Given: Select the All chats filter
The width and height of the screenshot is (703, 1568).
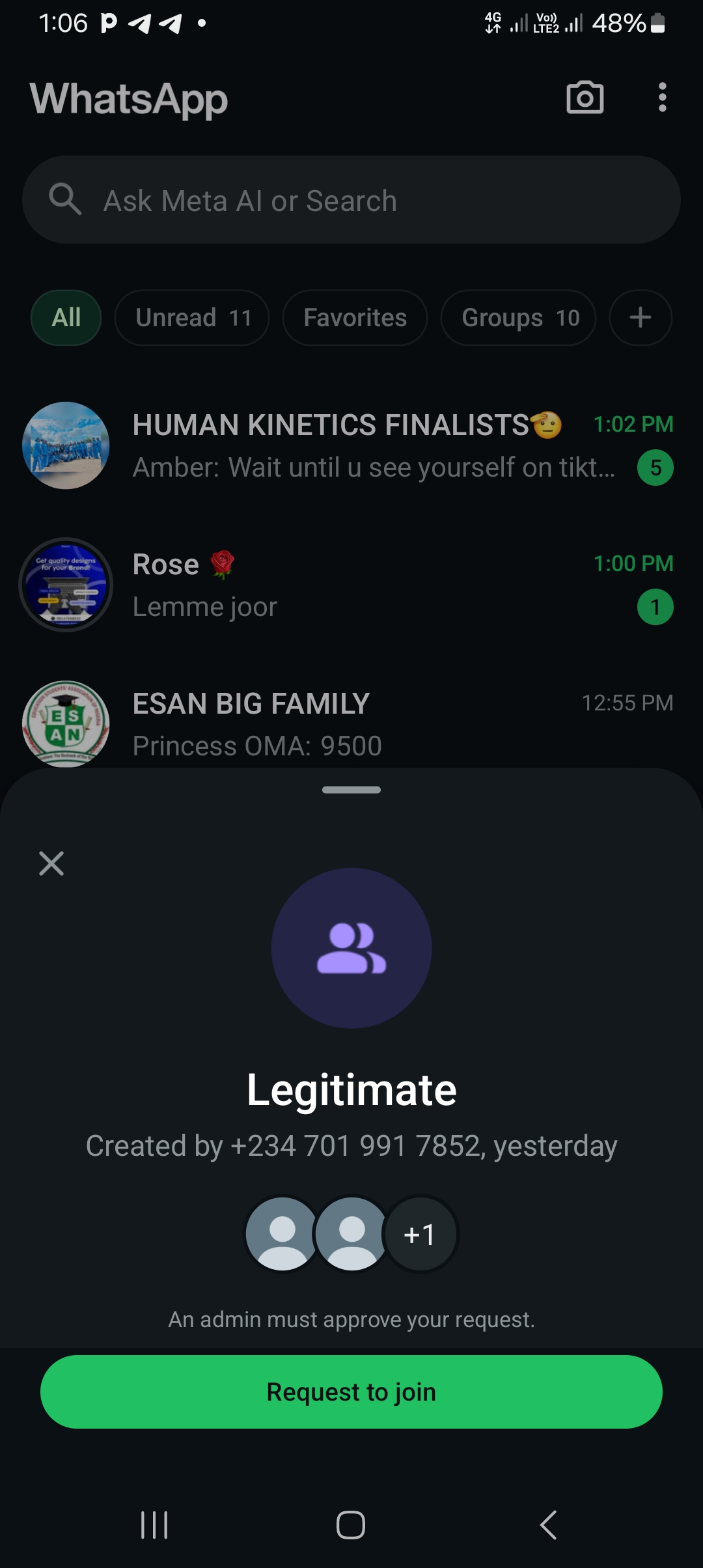Looking at the screenshot, I should [66, 318].
